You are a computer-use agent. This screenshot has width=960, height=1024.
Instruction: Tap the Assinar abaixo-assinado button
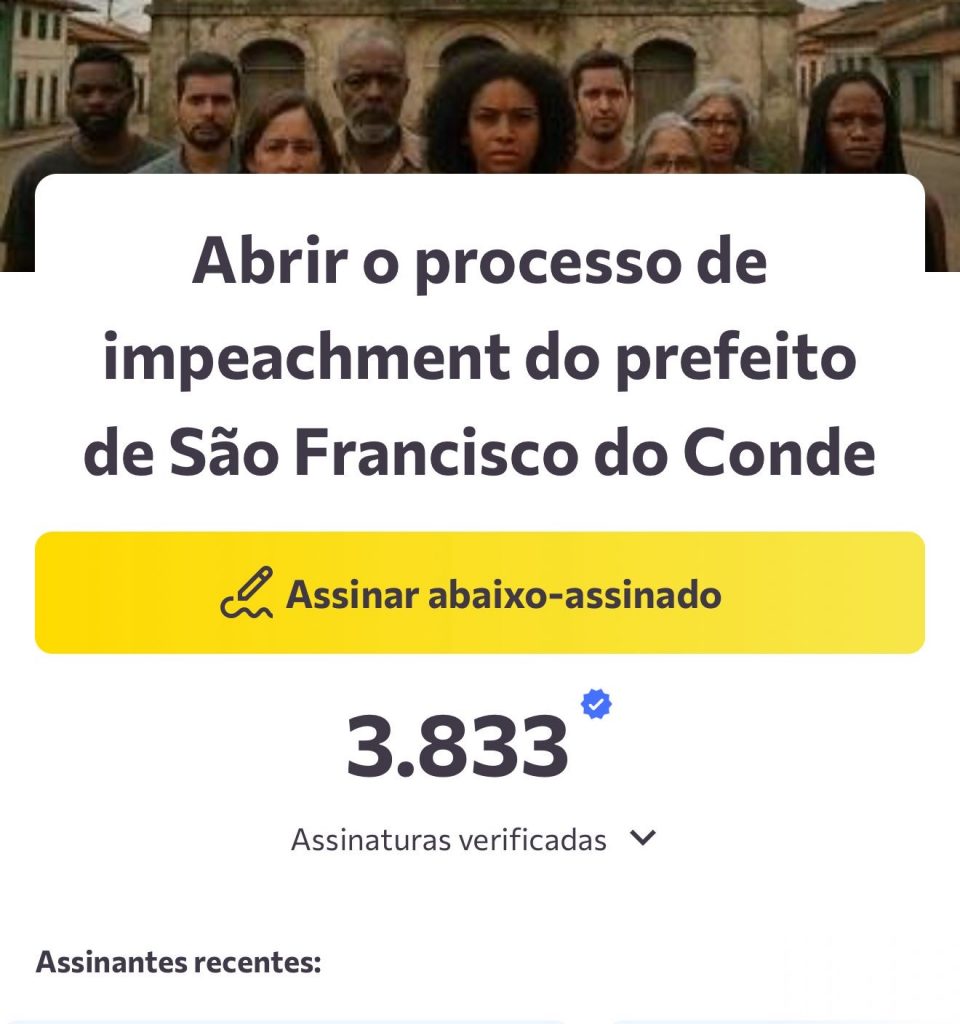pos(480,593)
